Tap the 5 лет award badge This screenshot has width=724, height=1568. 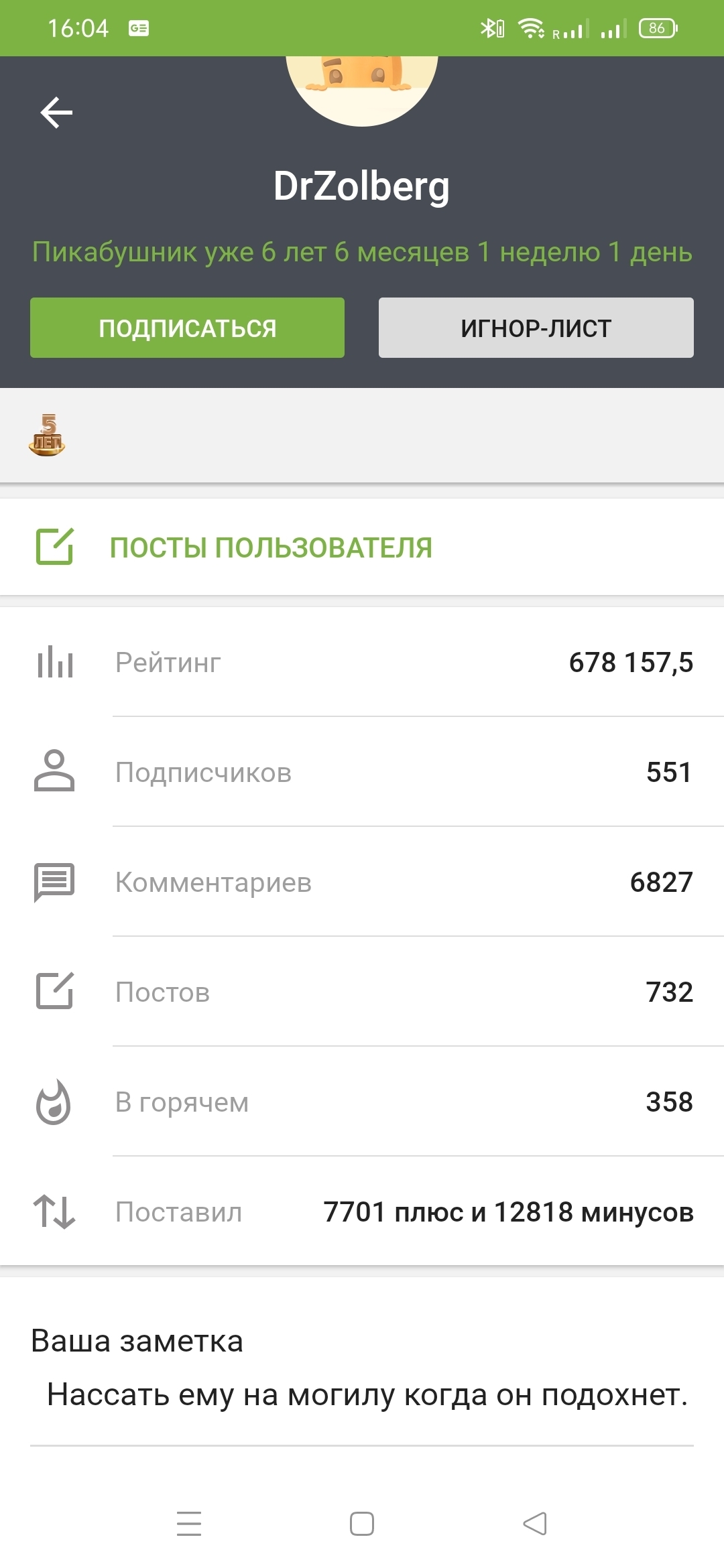tap(47, 436)
